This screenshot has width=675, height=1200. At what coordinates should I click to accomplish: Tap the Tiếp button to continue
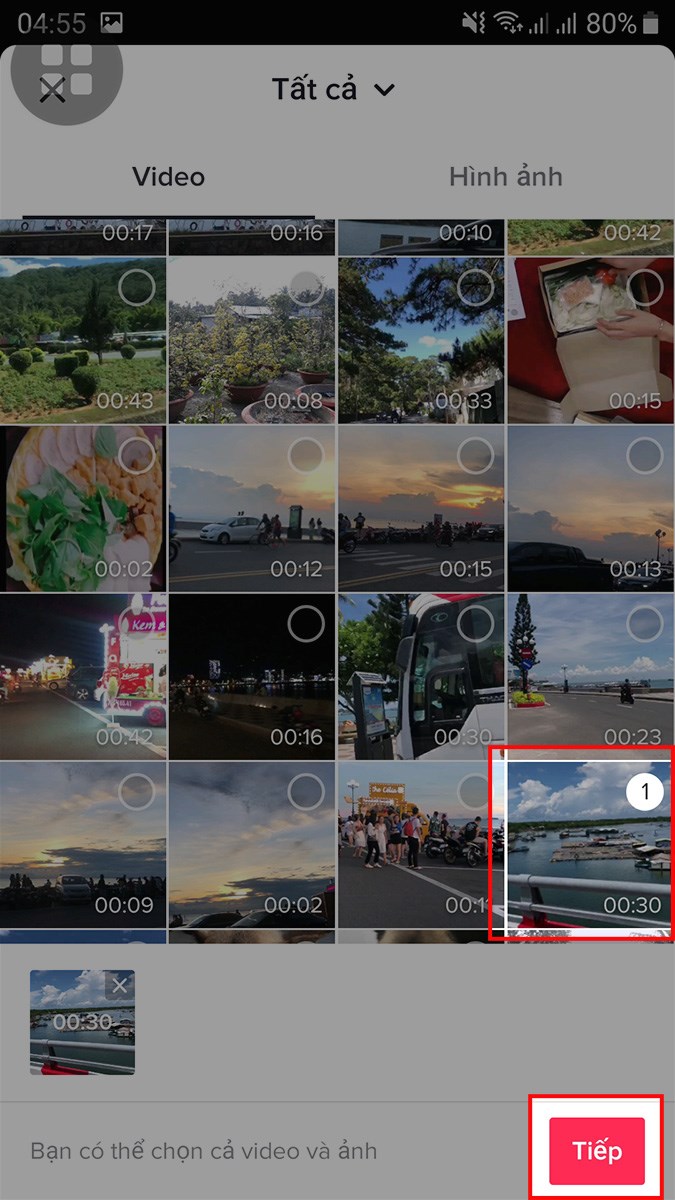click(x=596, y=1150)
